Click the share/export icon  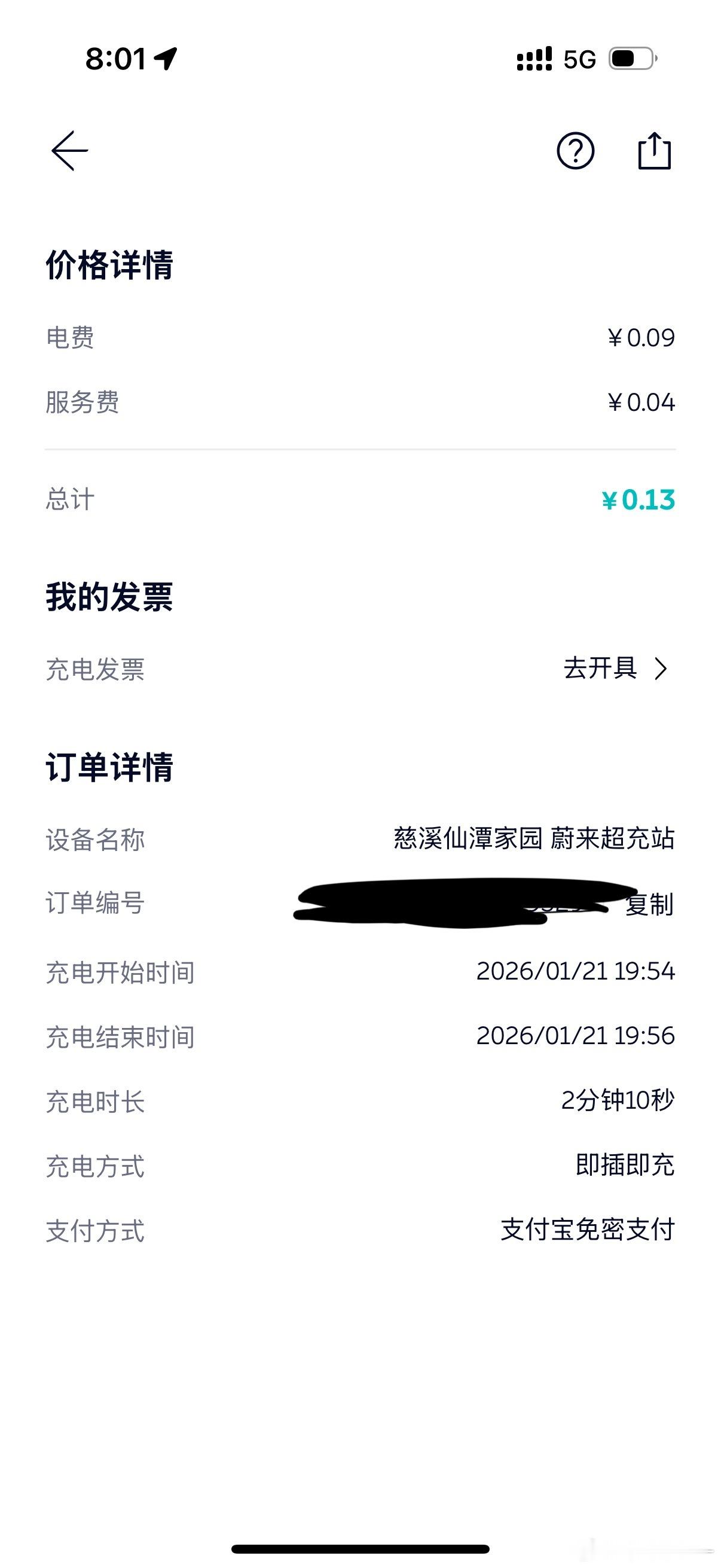tap(654, 151)
